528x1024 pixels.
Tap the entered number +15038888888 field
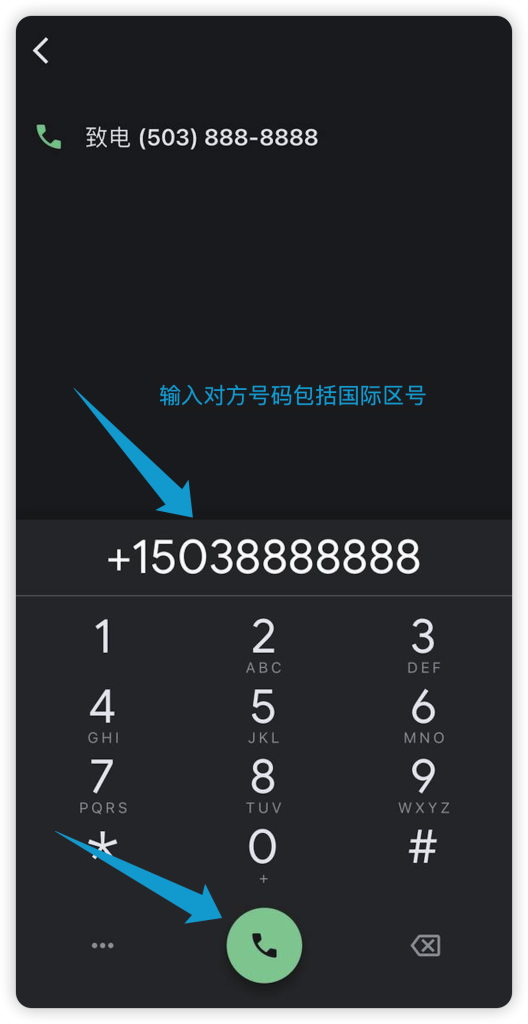[264, 557]
